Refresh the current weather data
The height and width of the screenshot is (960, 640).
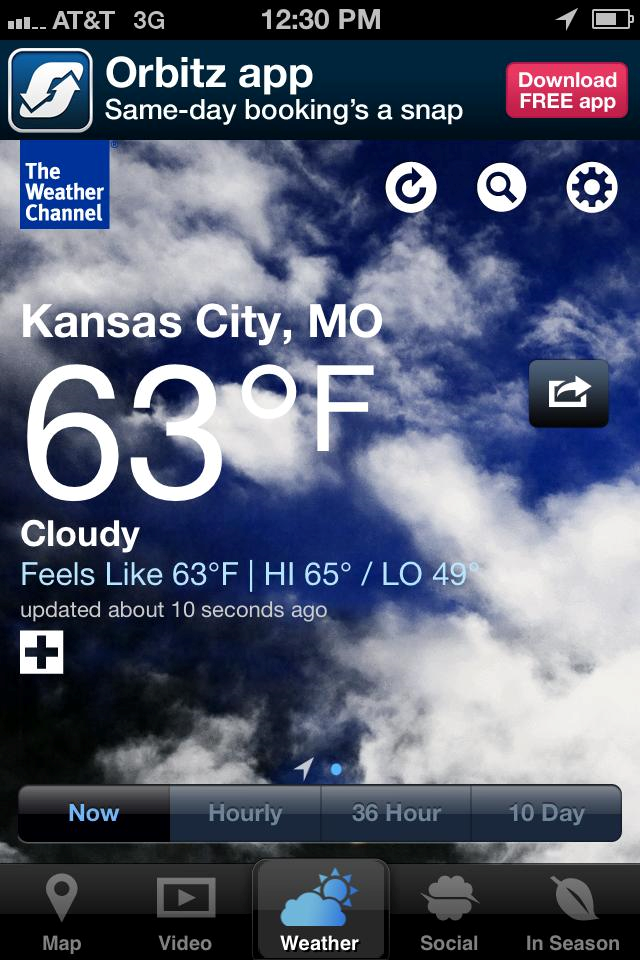pos(411,187)
